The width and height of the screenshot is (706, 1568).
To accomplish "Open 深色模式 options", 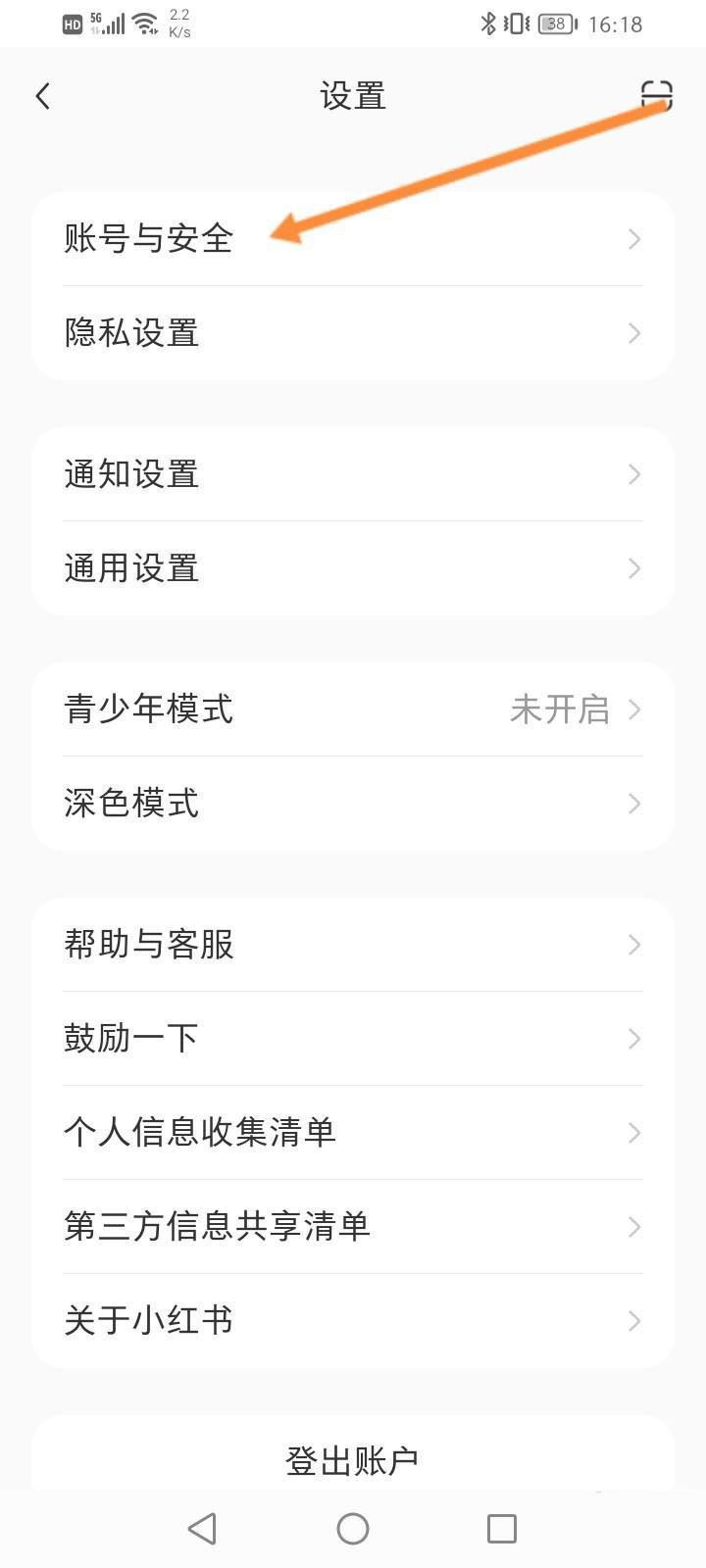I will (x=353, y=804).
